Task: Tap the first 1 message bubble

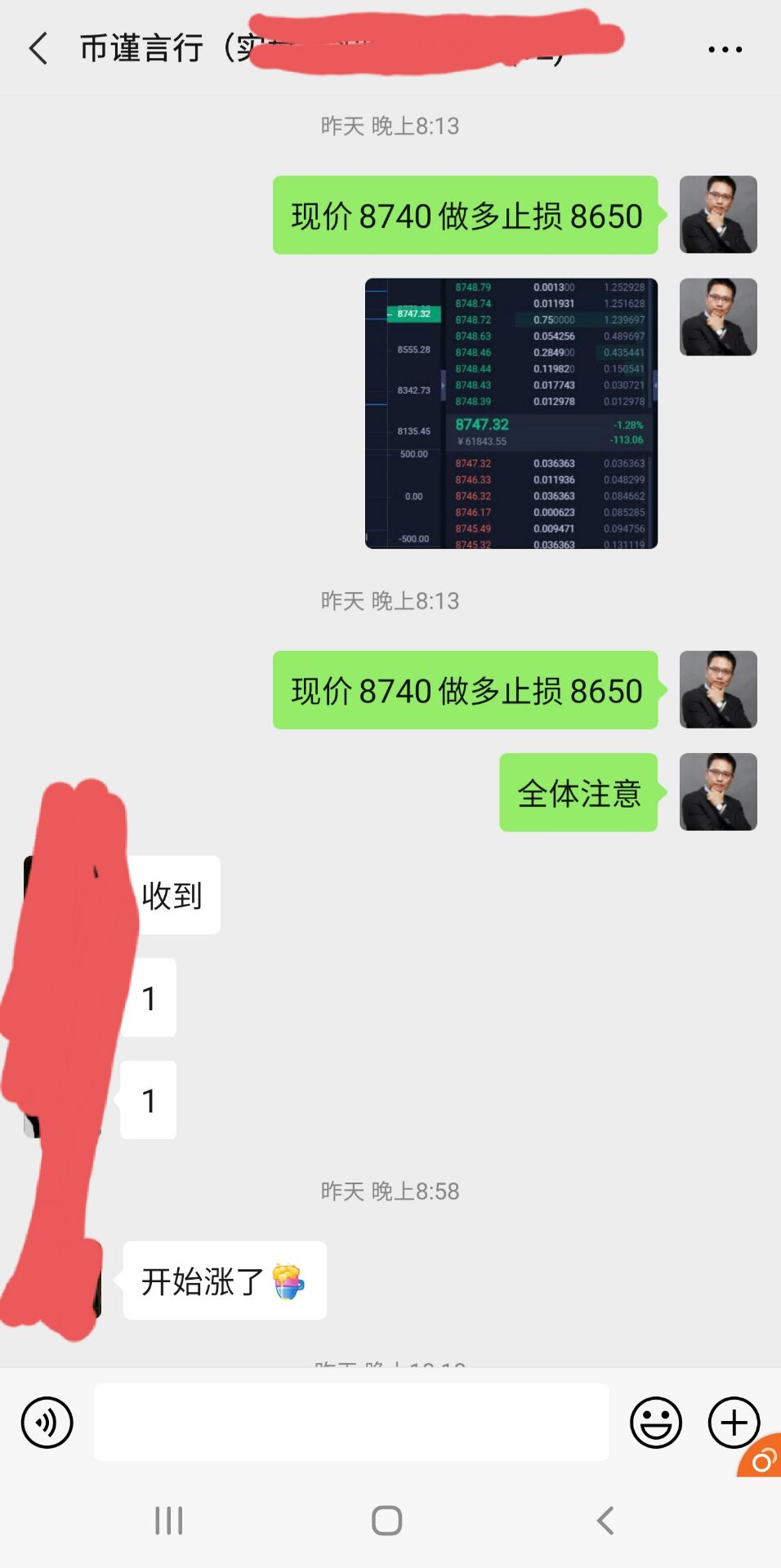Action: (x=149, y=996)
